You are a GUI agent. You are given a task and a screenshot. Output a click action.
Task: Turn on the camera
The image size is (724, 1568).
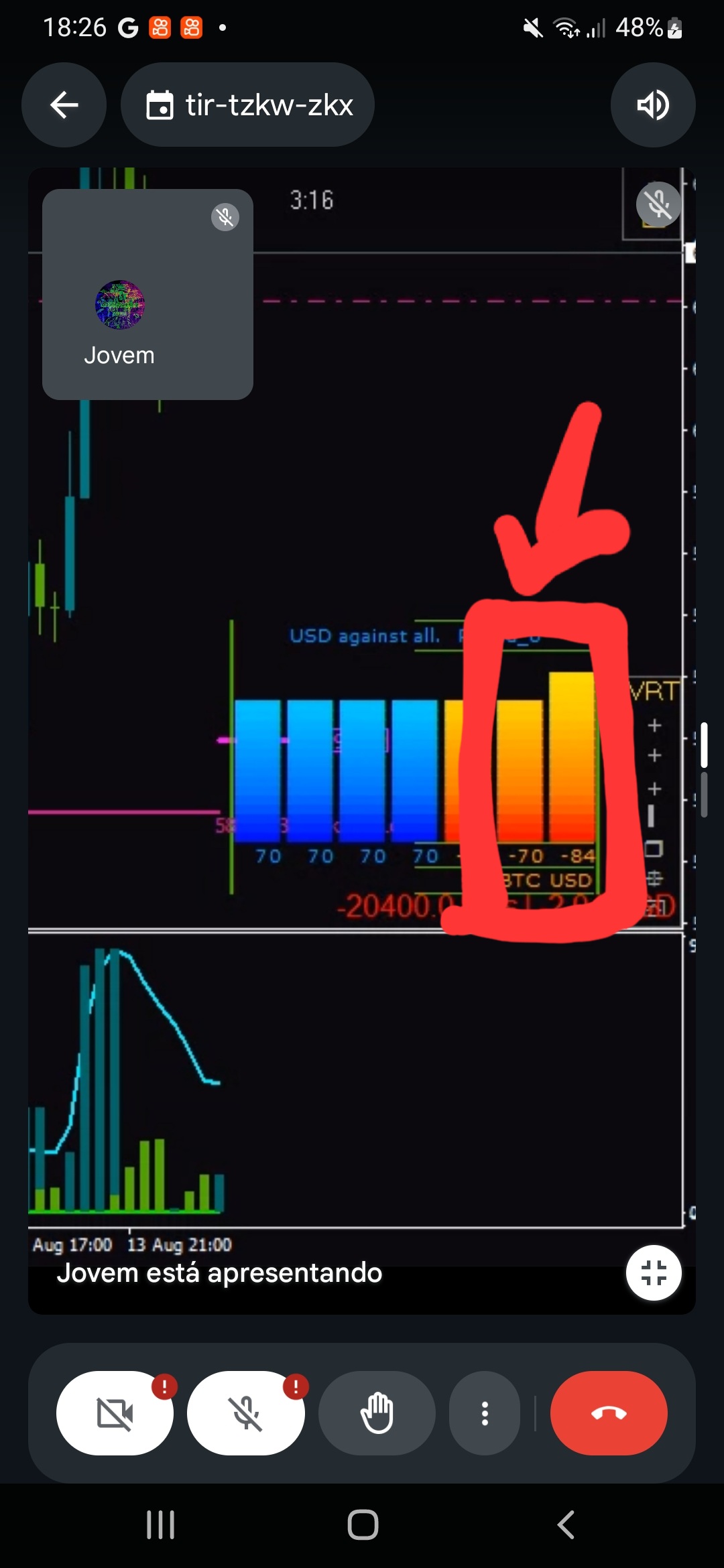pos(115,1413)
